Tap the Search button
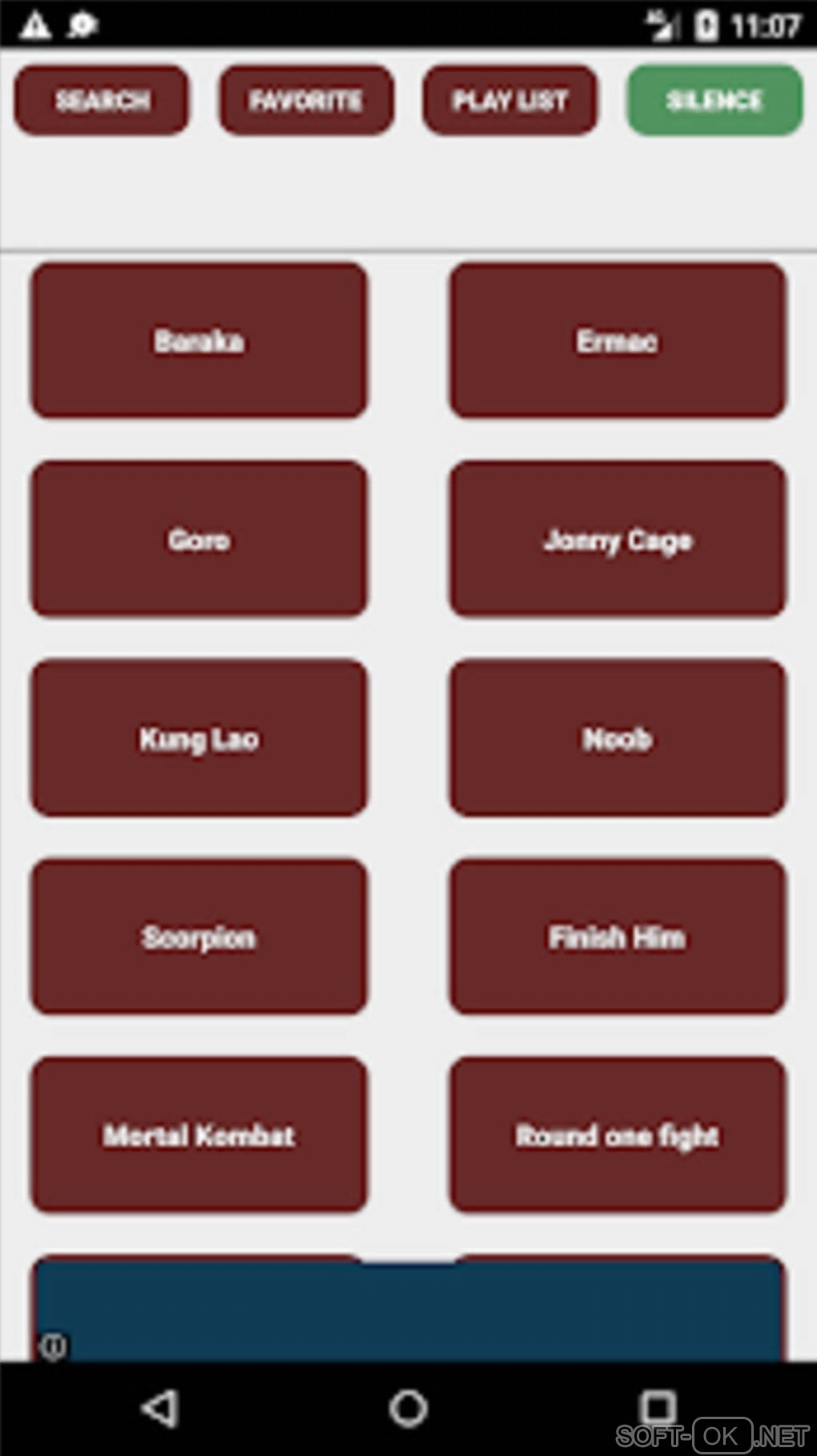817x1456 pixels. tap(102, 100)
